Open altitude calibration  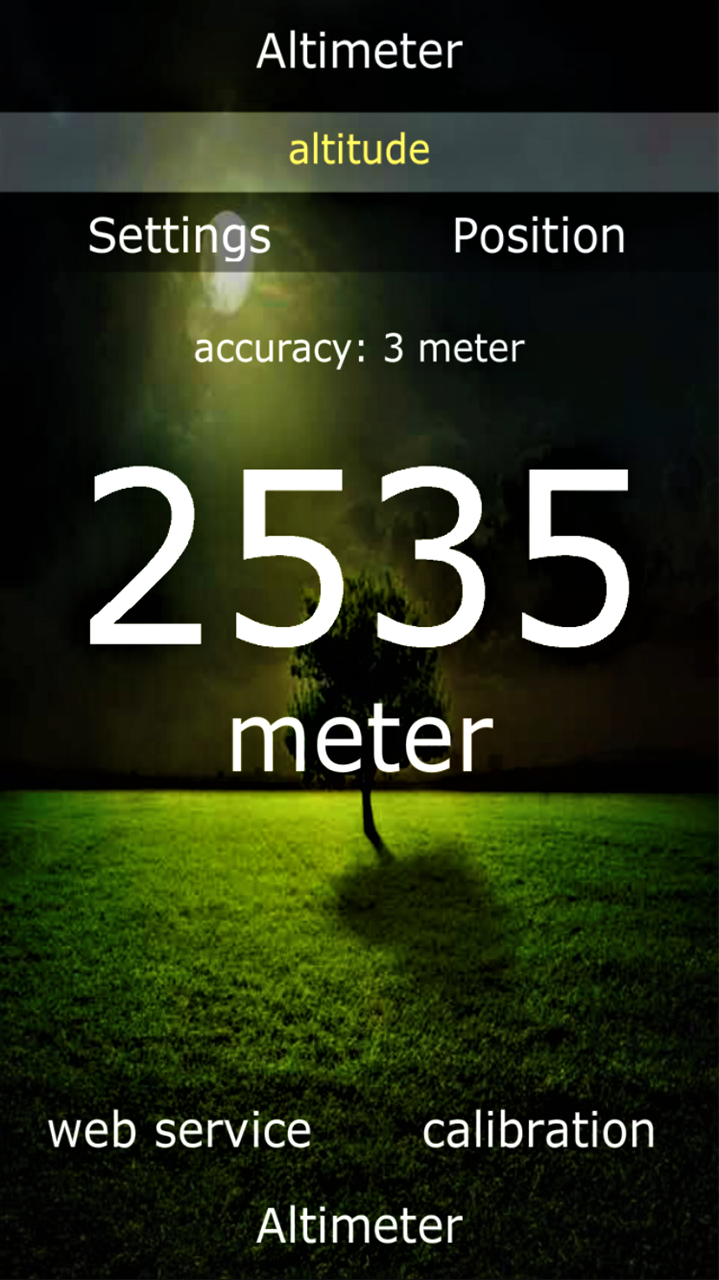tap(538, 1130)
